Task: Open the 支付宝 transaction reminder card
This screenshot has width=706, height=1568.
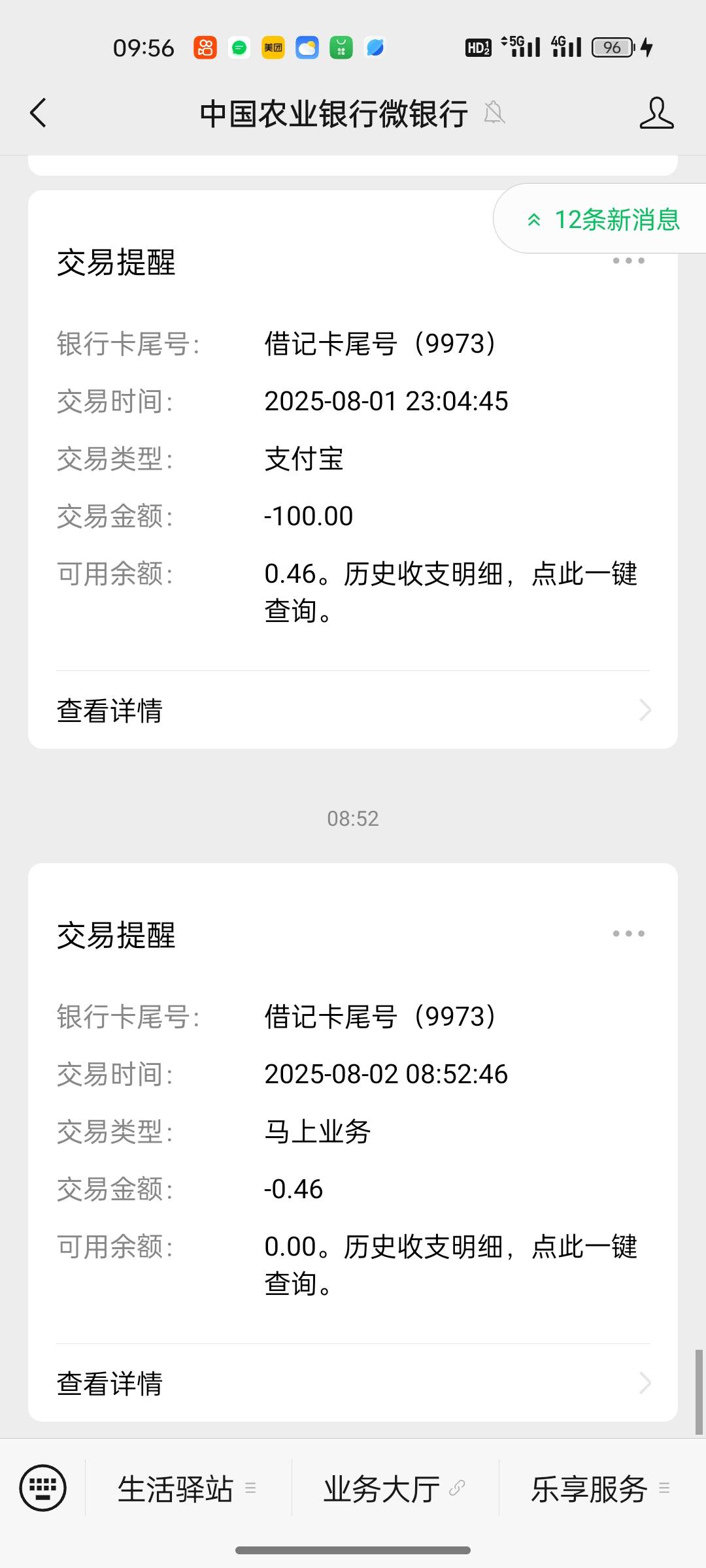Action: click(x=353, y=470)
